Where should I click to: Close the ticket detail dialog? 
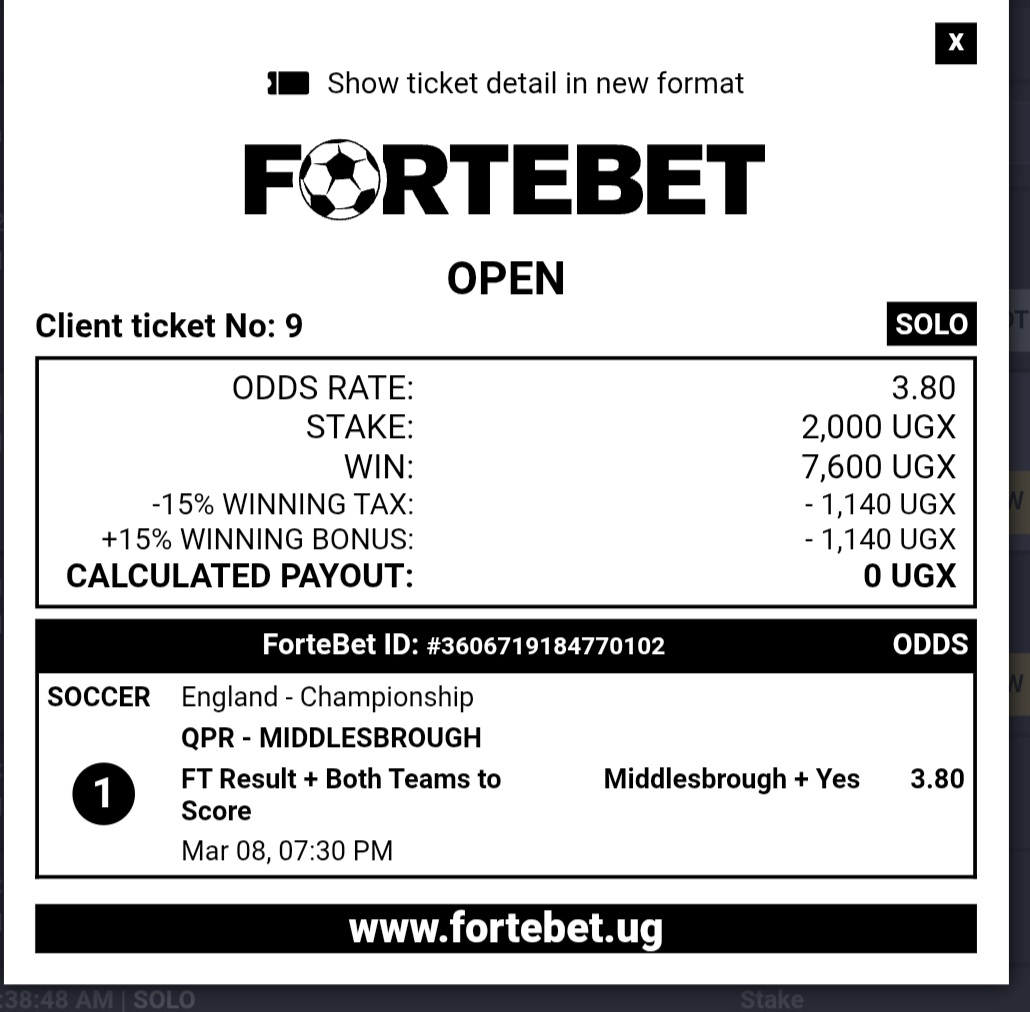(955, 43)
